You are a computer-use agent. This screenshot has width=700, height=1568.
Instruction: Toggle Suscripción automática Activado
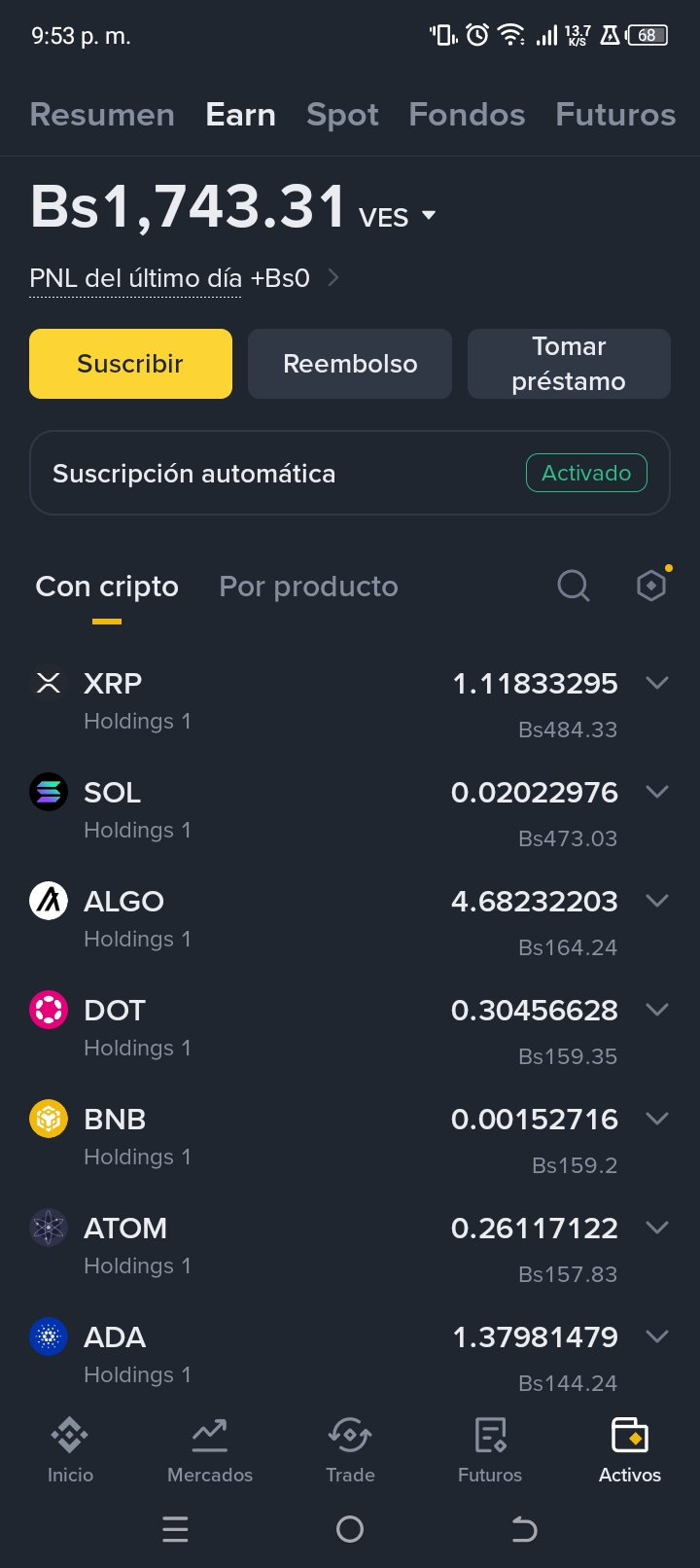click(586, 473)
